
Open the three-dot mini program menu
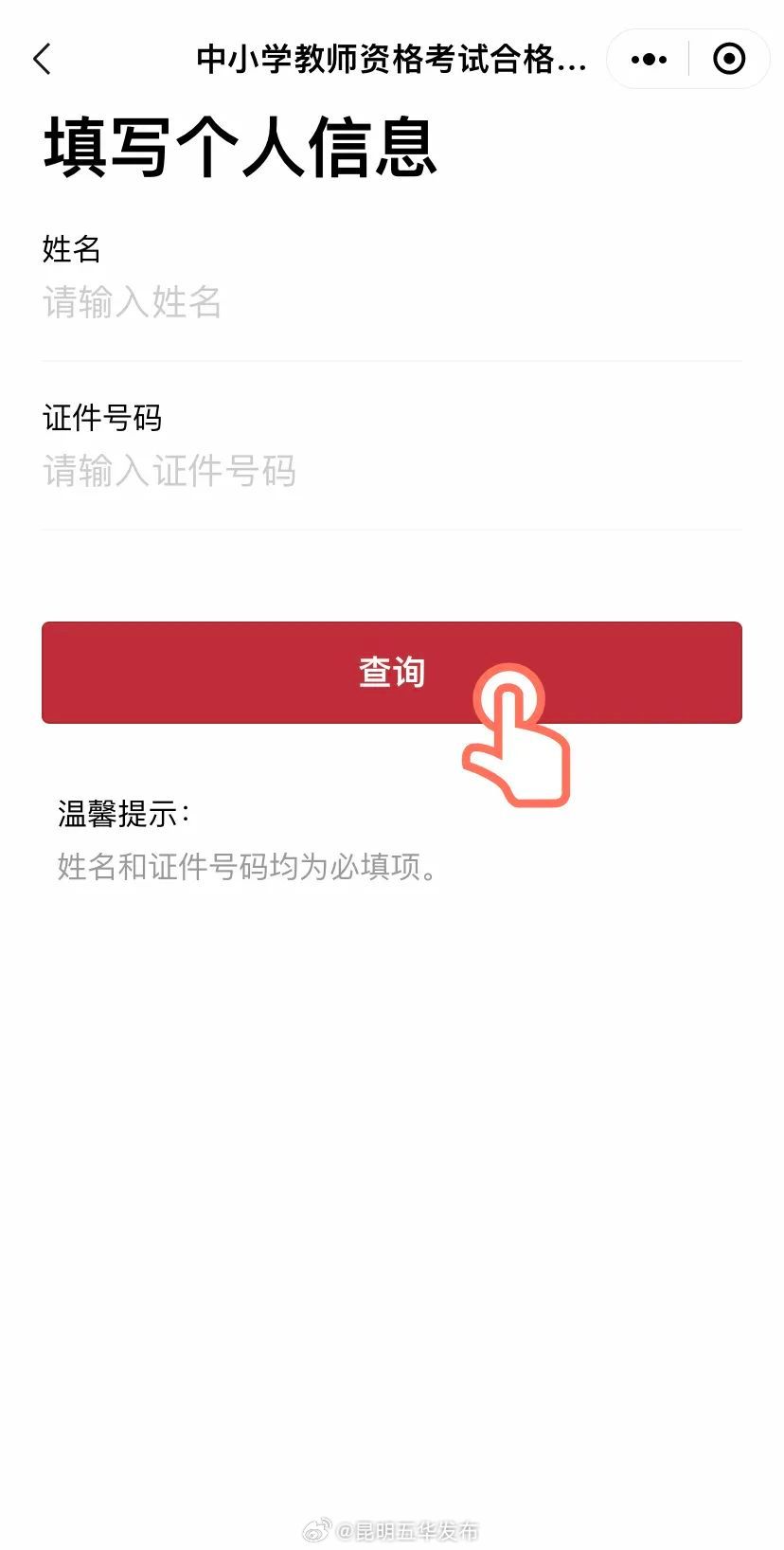pos(647,58)
